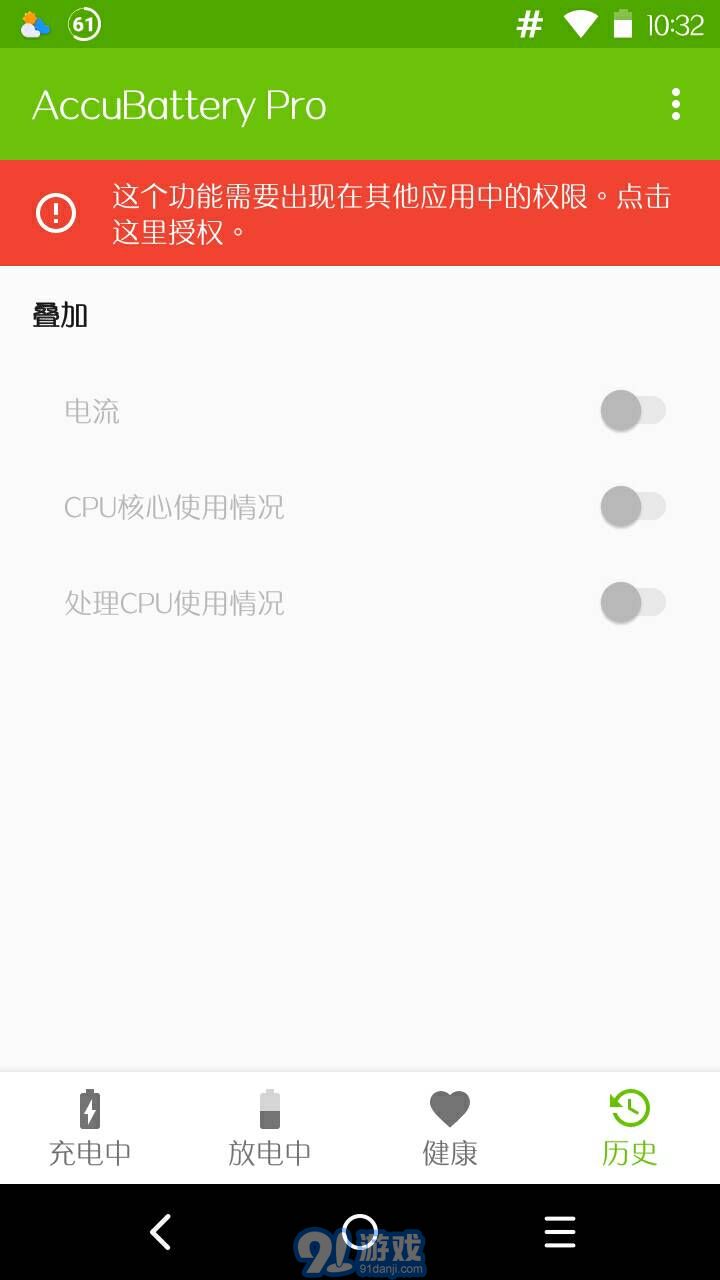Enable the 电流 current overlay

(632, 411)
